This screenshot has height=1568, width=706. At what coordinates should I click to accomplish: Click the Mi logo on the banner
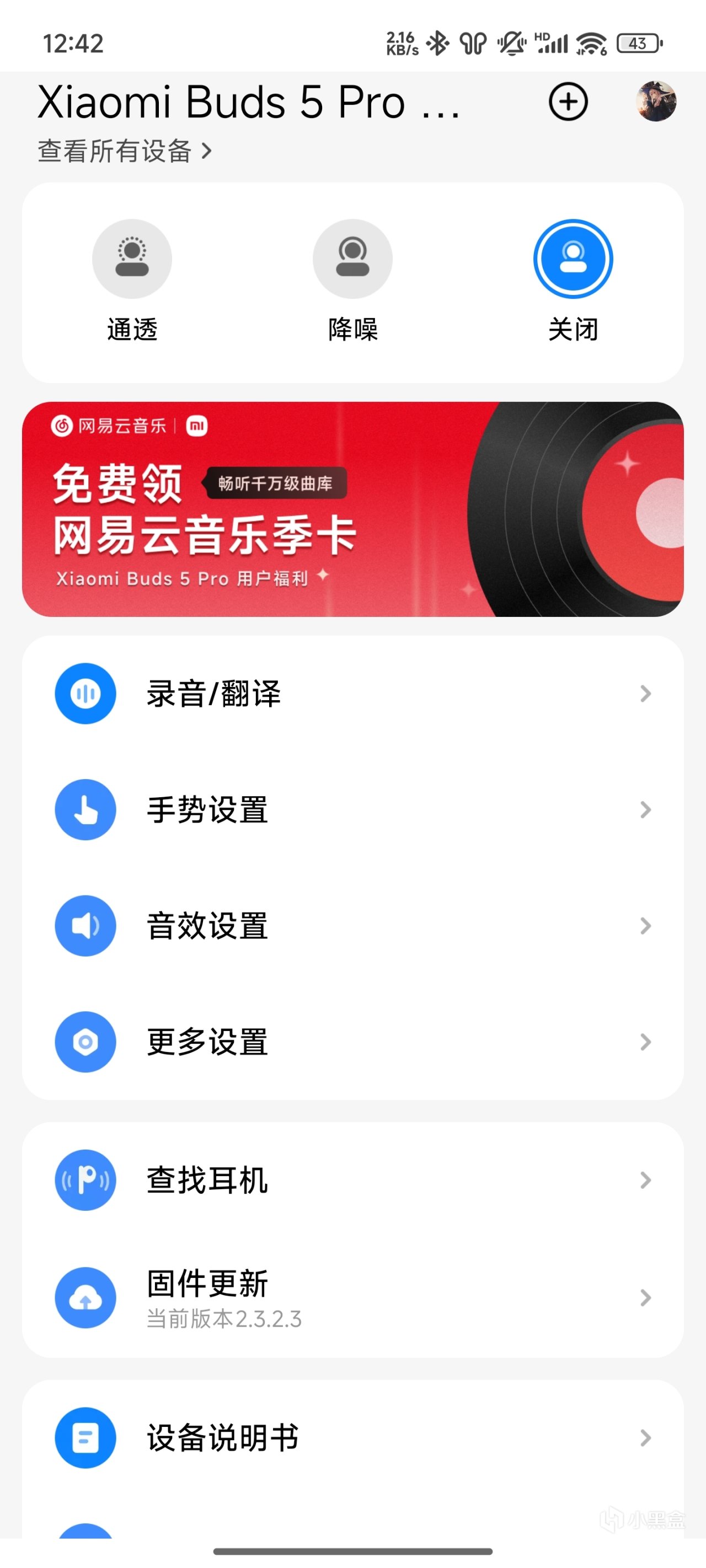tap(196, 426)
